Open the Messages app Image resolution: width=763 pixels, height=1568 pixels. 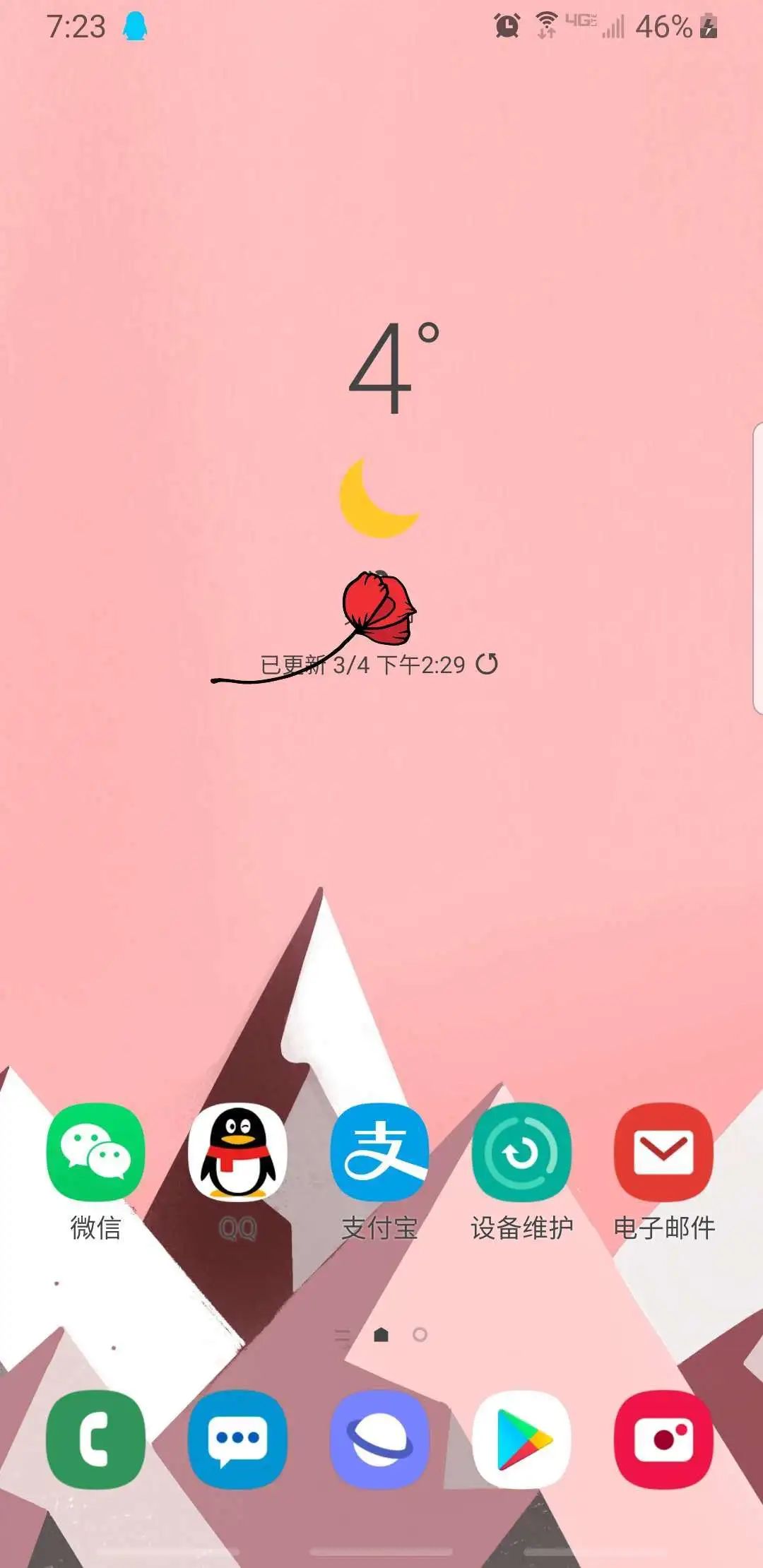[238, 1439]
